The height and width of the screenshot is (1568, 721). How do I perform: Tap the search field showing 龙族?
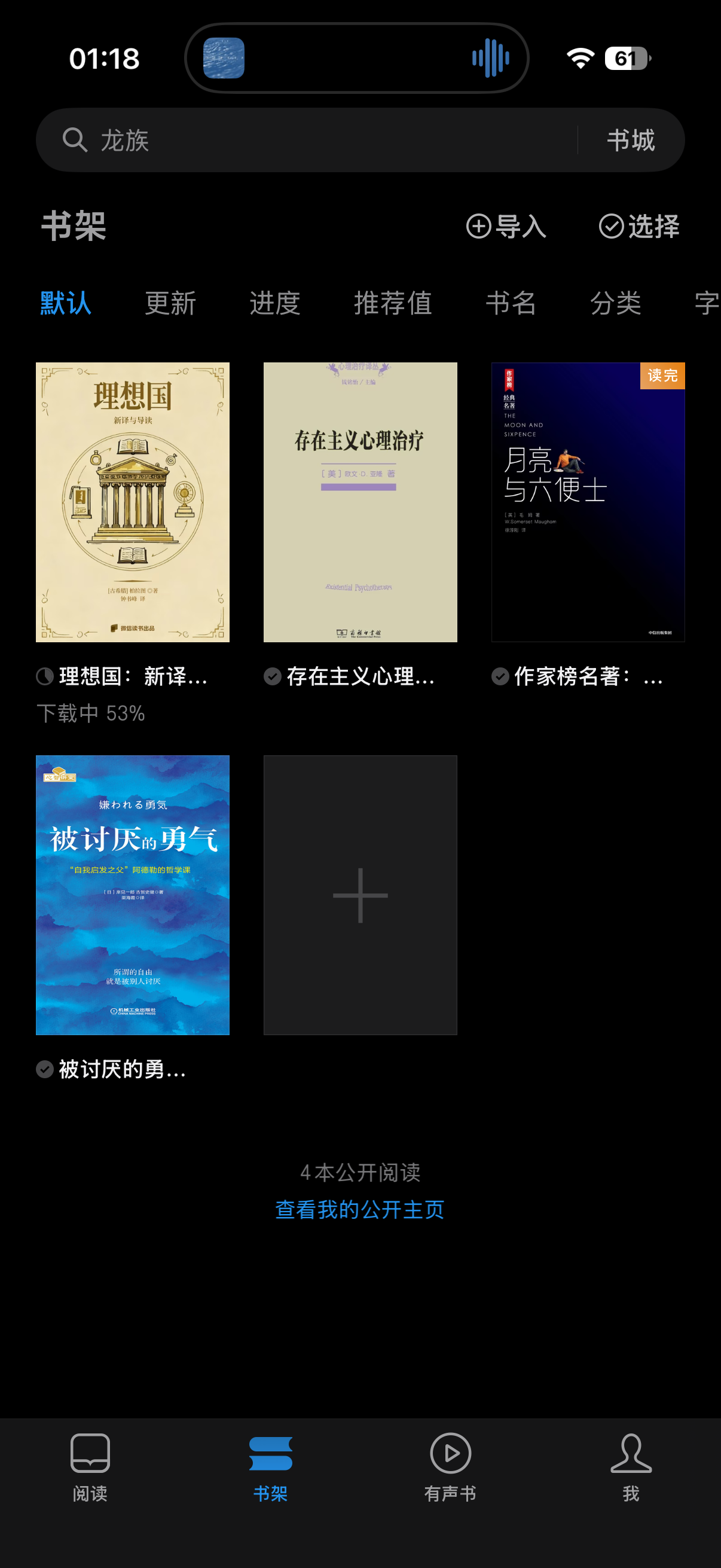[304, 140]
